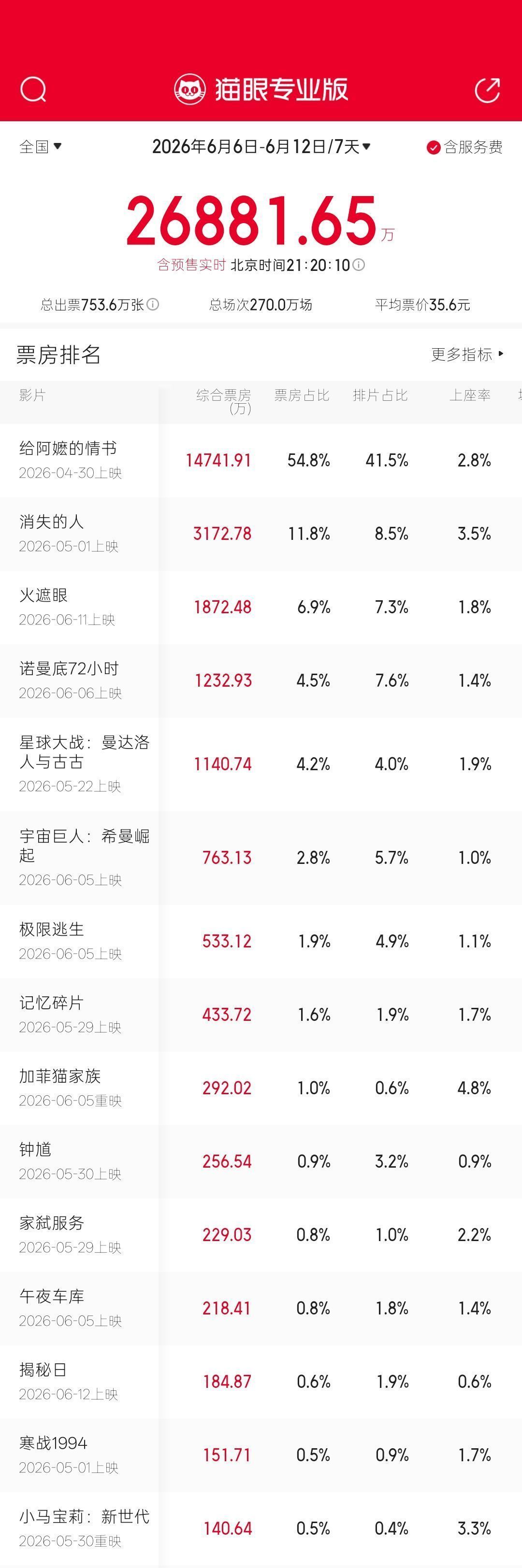Select the film 火遮眼
Screen dimensions: 522x1568
tap(261, 607)
